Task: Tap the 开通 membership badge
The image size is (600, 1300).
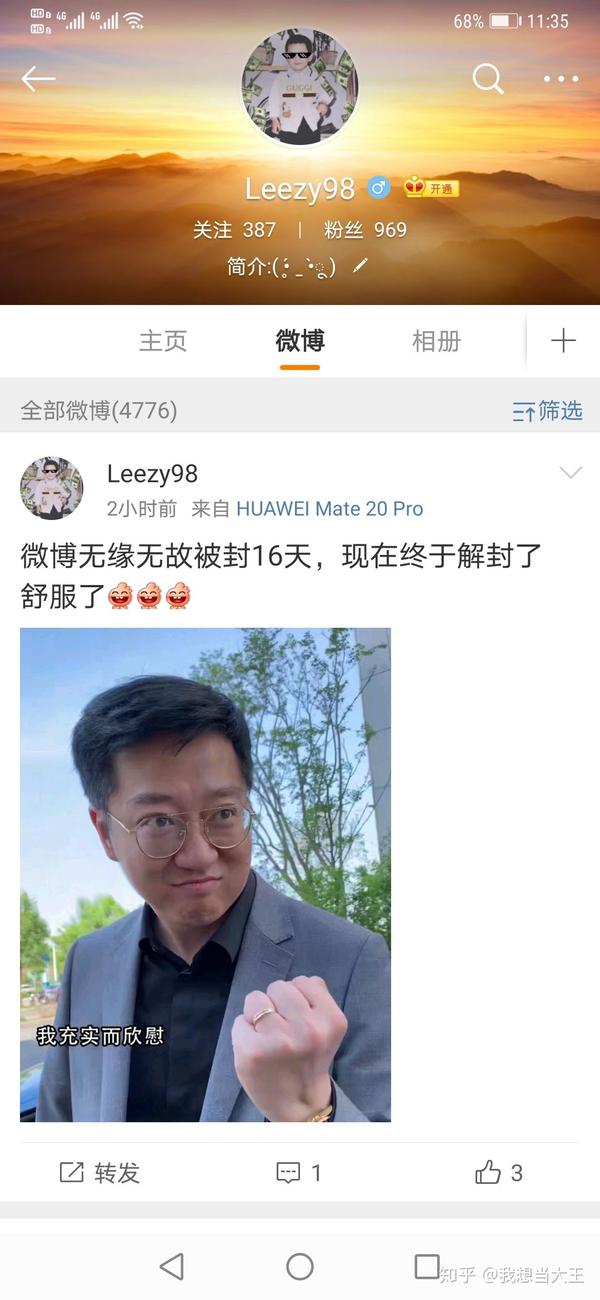Action: (432, 187)
